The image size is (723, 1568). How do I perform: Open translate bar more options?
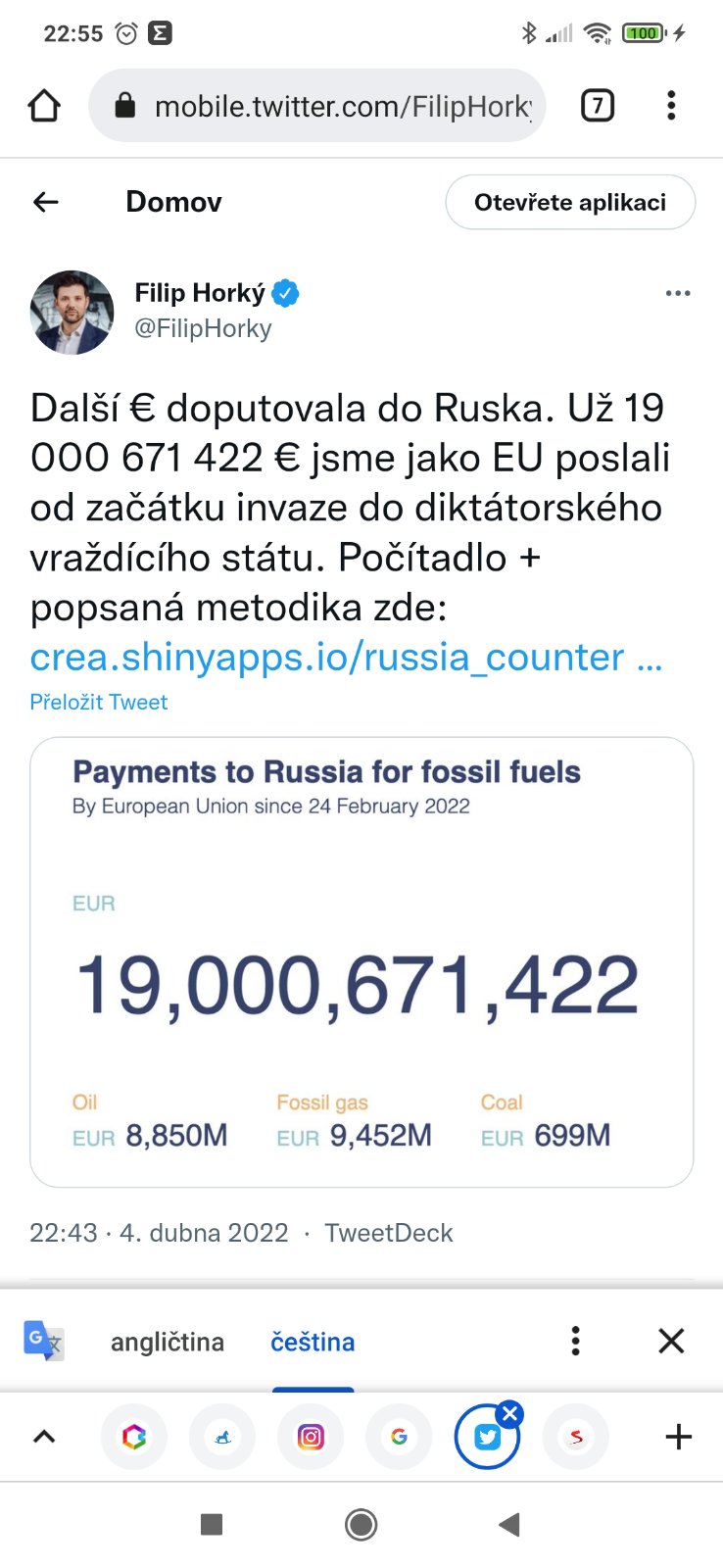click(575, 1341)
